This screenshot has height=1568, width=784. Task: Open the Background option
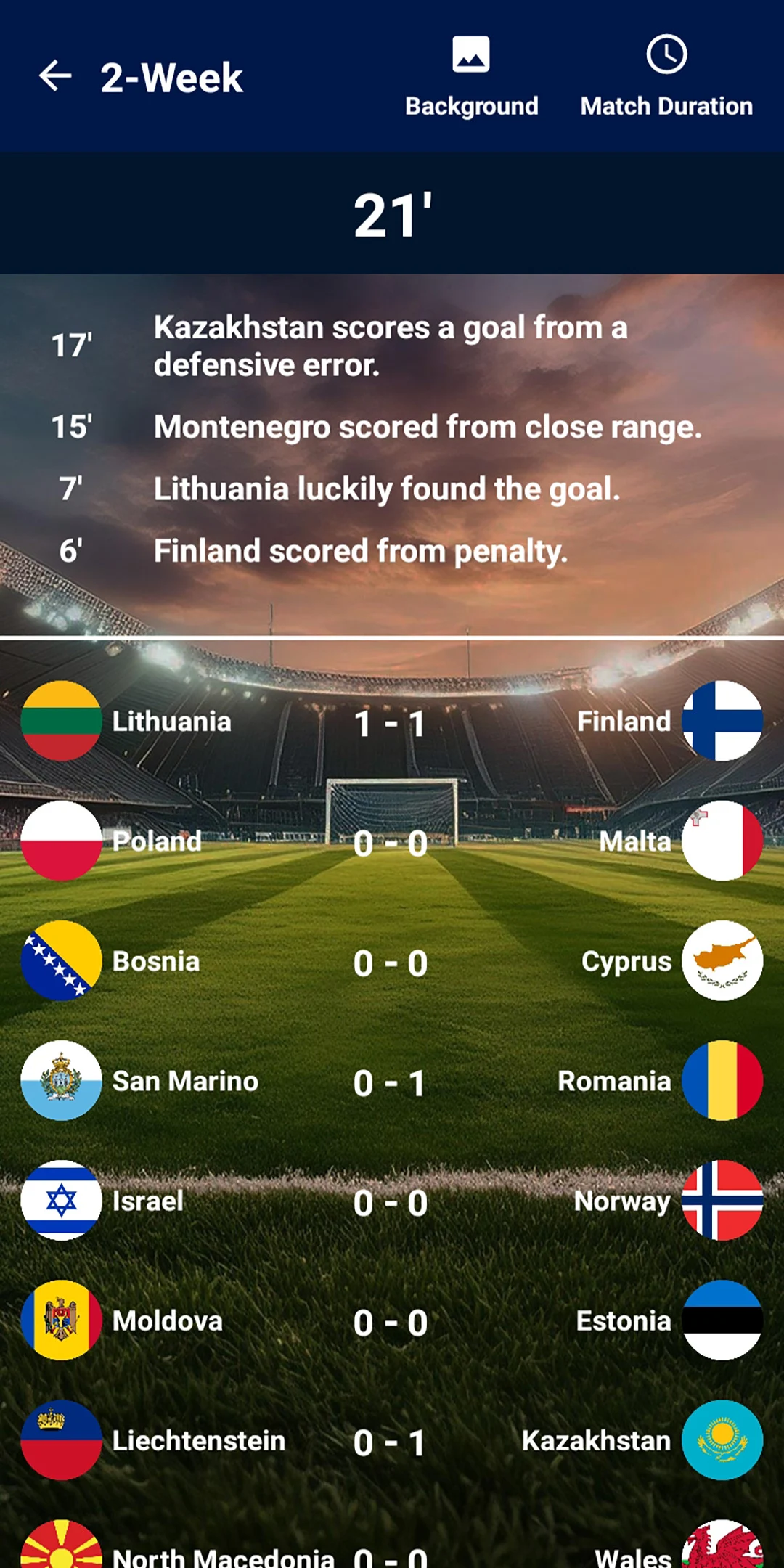pyautogui.click(x=471, y=75)
